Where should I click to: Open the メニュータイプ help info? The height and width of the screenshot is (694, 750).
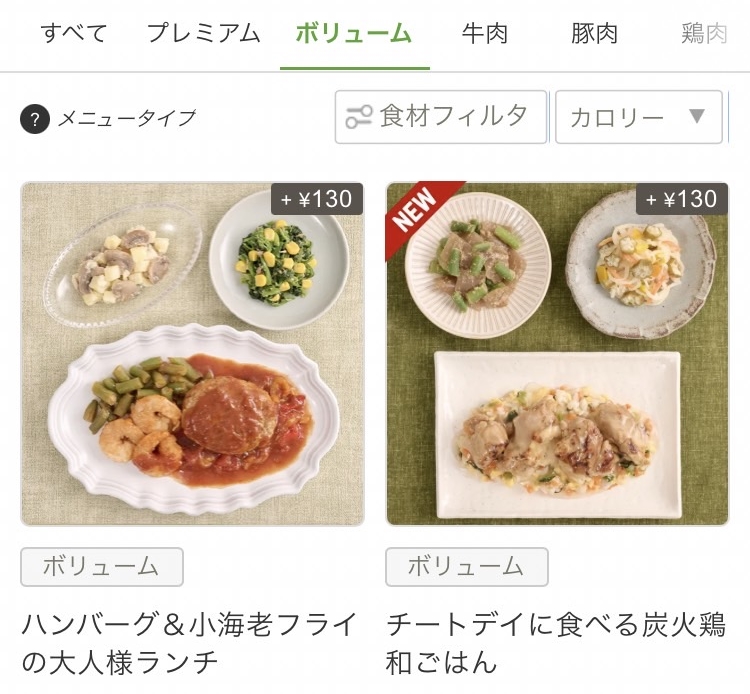tap(35, 119)
